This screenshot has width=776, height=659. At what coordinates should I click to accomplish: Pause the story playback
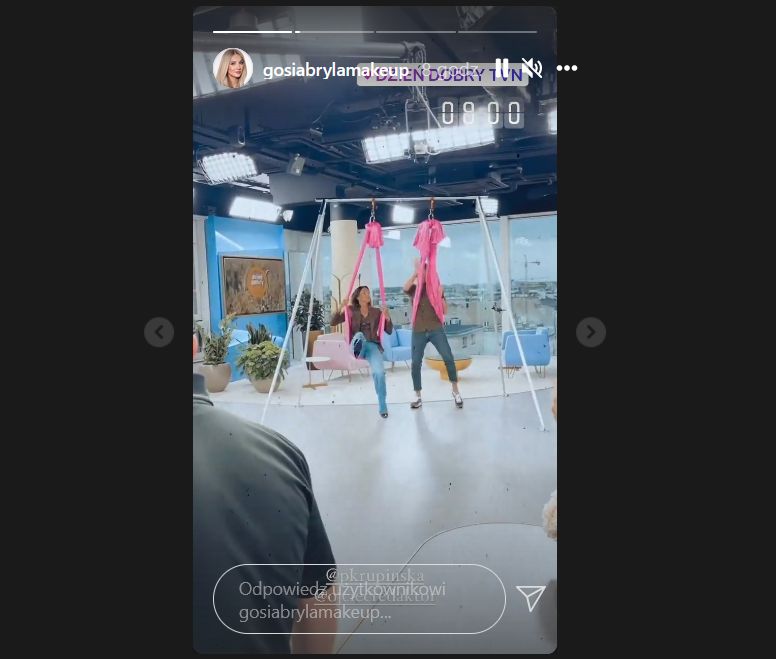(502, 68)
